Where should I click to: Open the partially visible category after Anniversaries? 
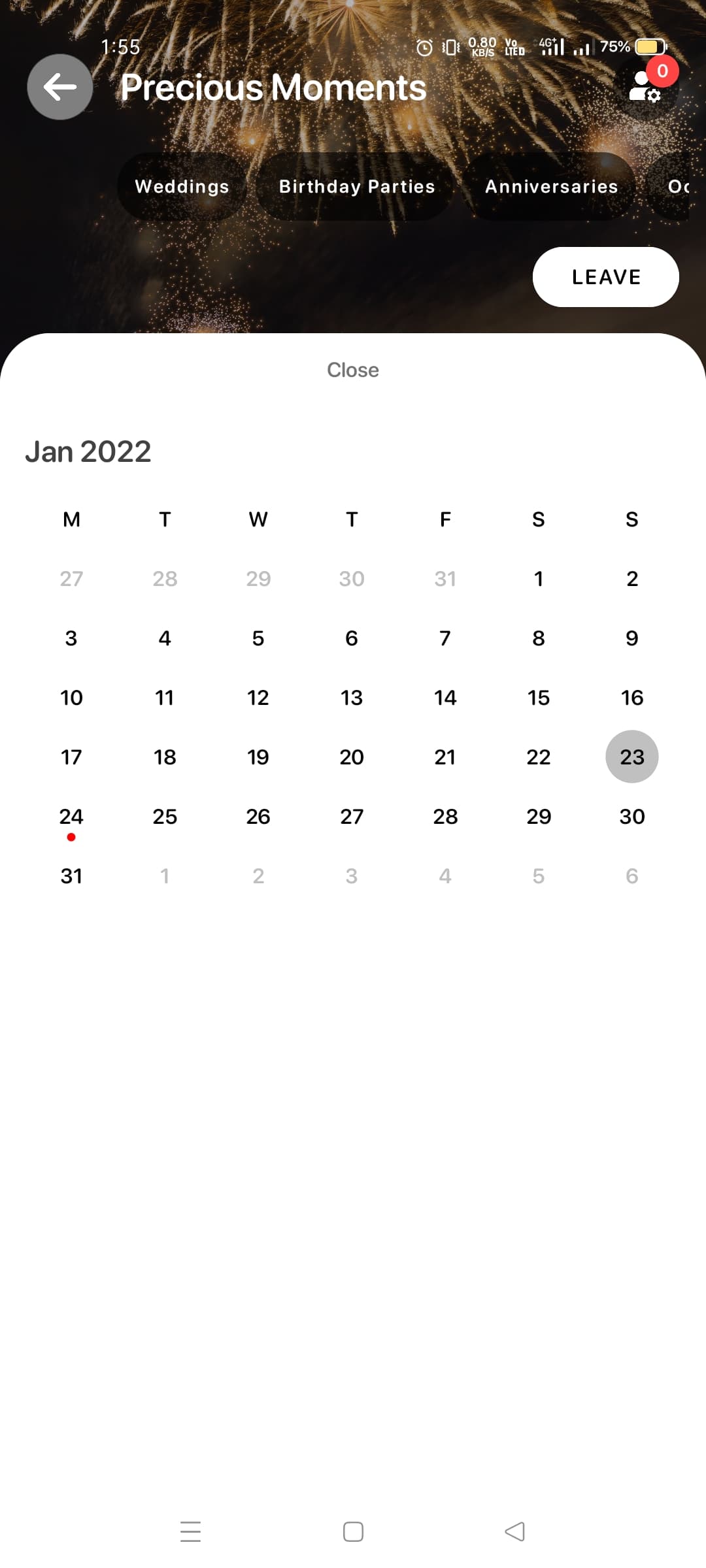[x=679, y=187]
